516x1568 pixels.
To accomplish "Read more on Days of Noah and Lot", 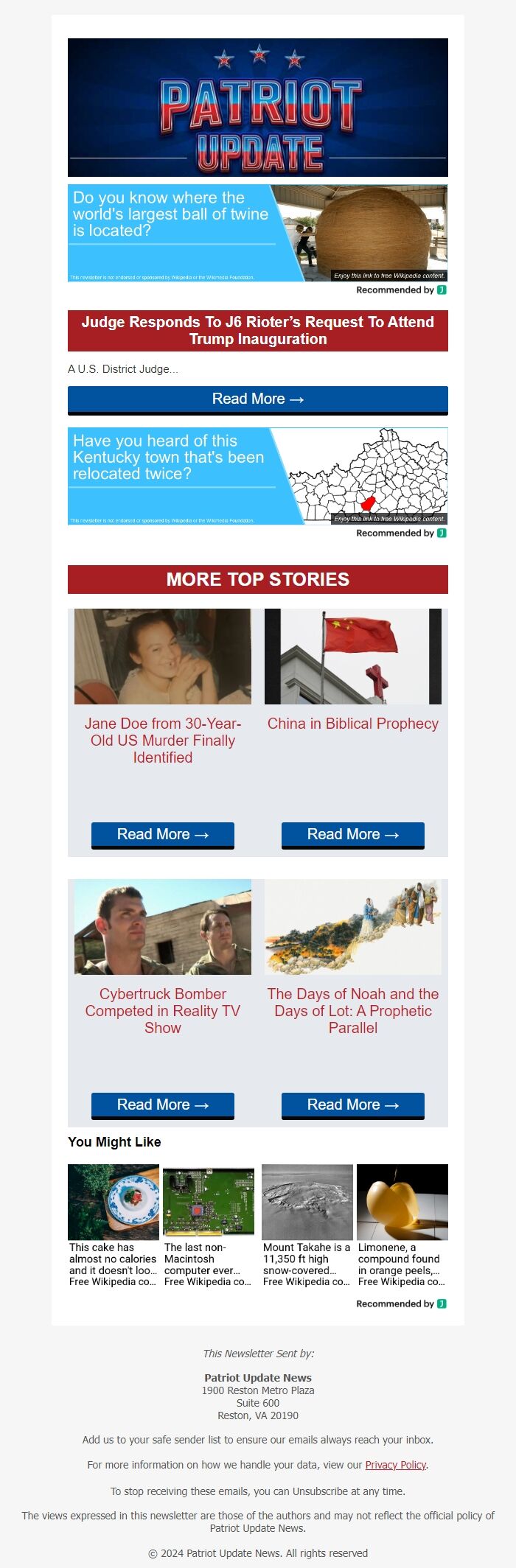I will tap(352, 1105).
